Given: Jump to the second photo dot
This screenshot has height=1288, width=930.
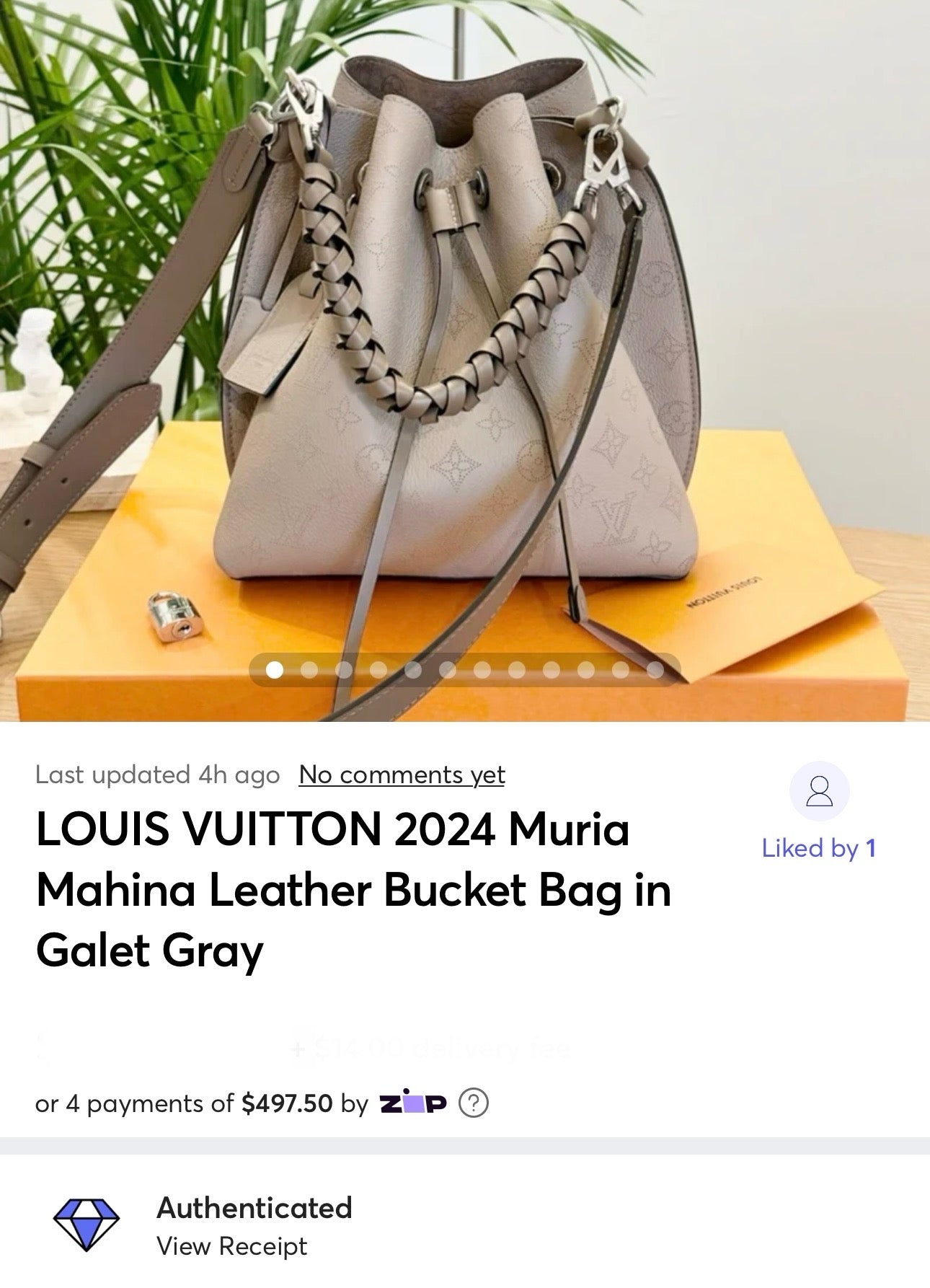Looking at the screenshot, I should [x=309, y=671].
